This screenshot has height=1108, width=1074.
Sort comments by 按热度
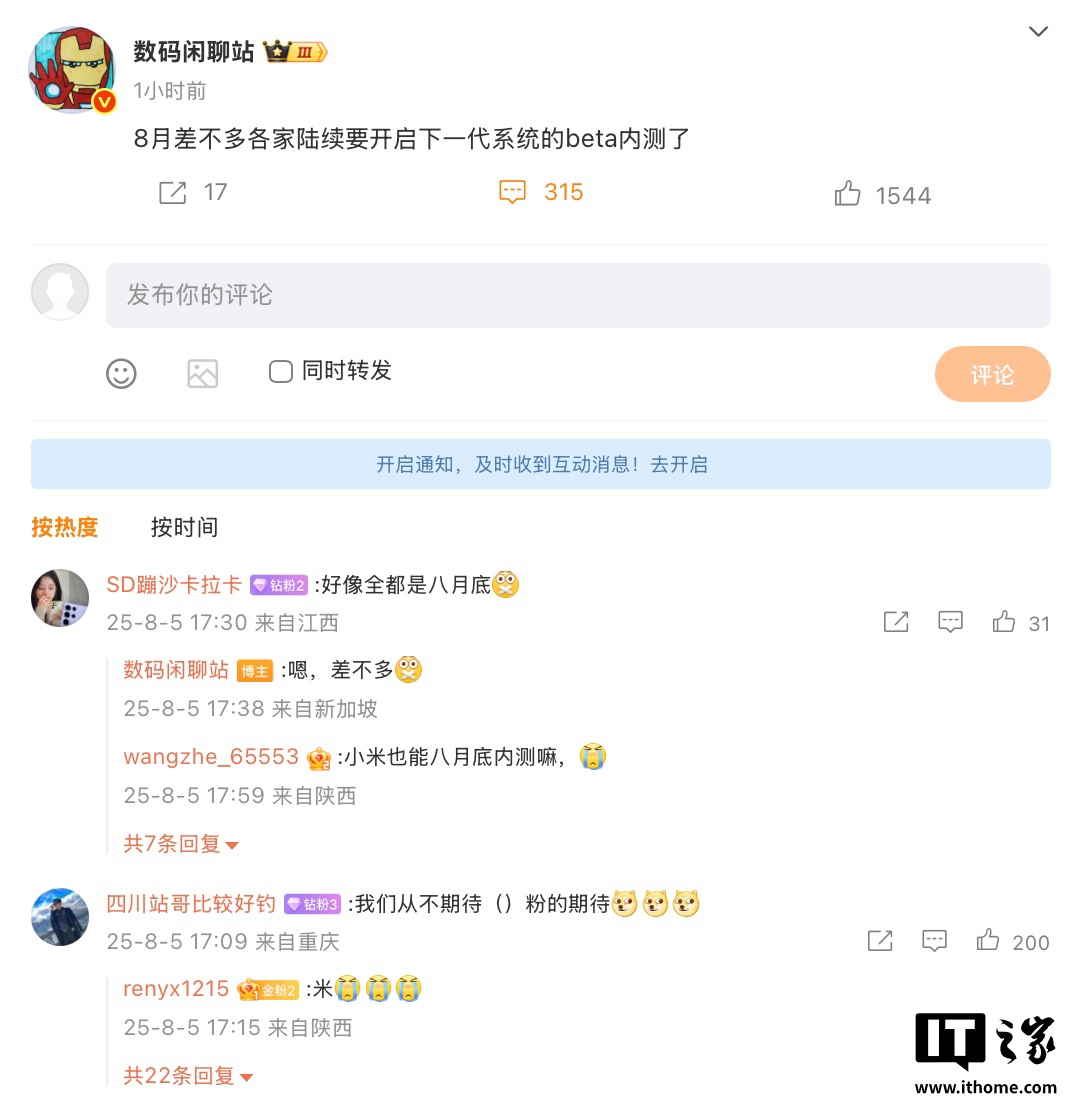[x=65, y=527]
